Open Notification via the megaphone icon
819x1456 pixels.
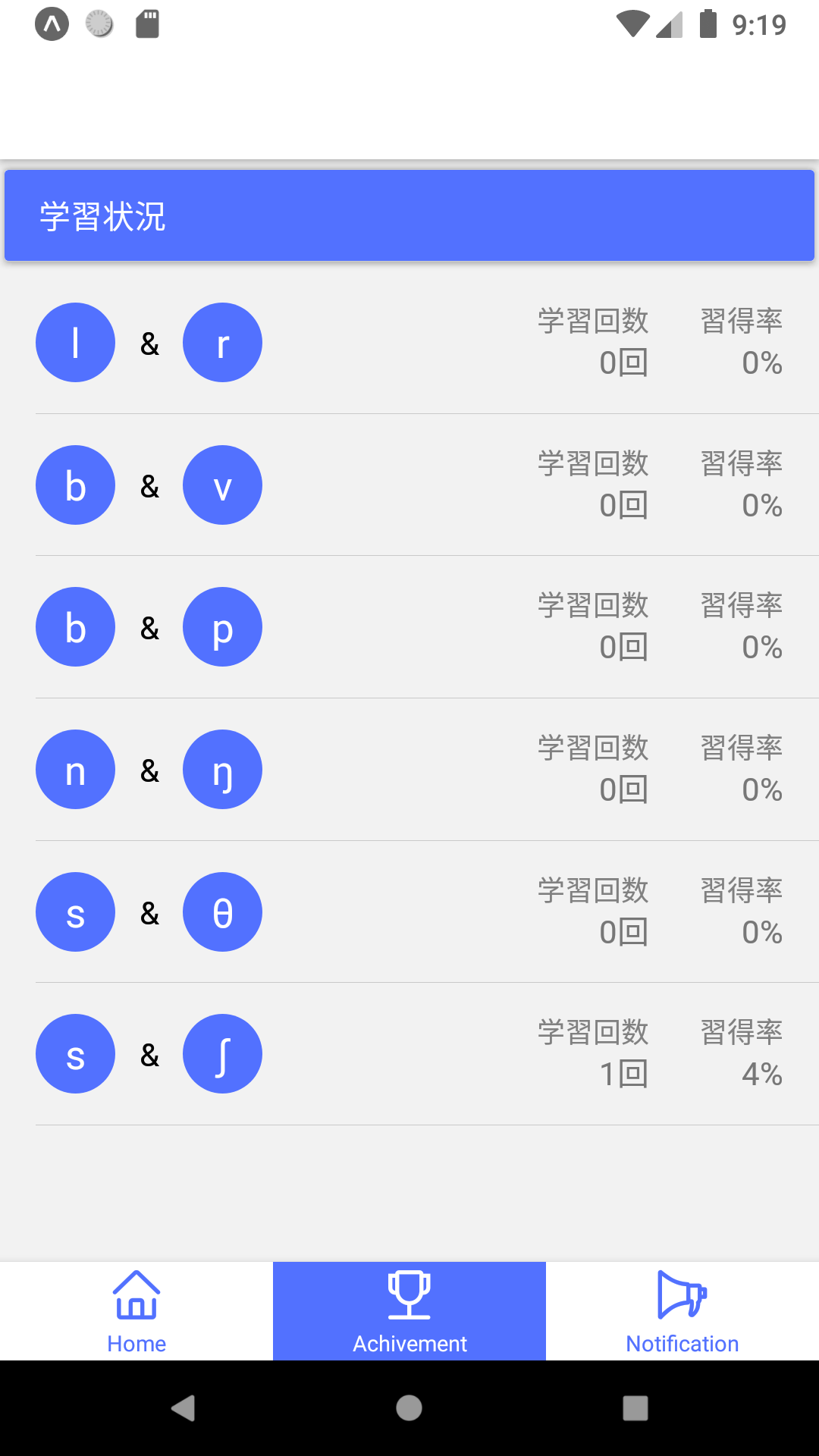click(x=681, y=1312)
